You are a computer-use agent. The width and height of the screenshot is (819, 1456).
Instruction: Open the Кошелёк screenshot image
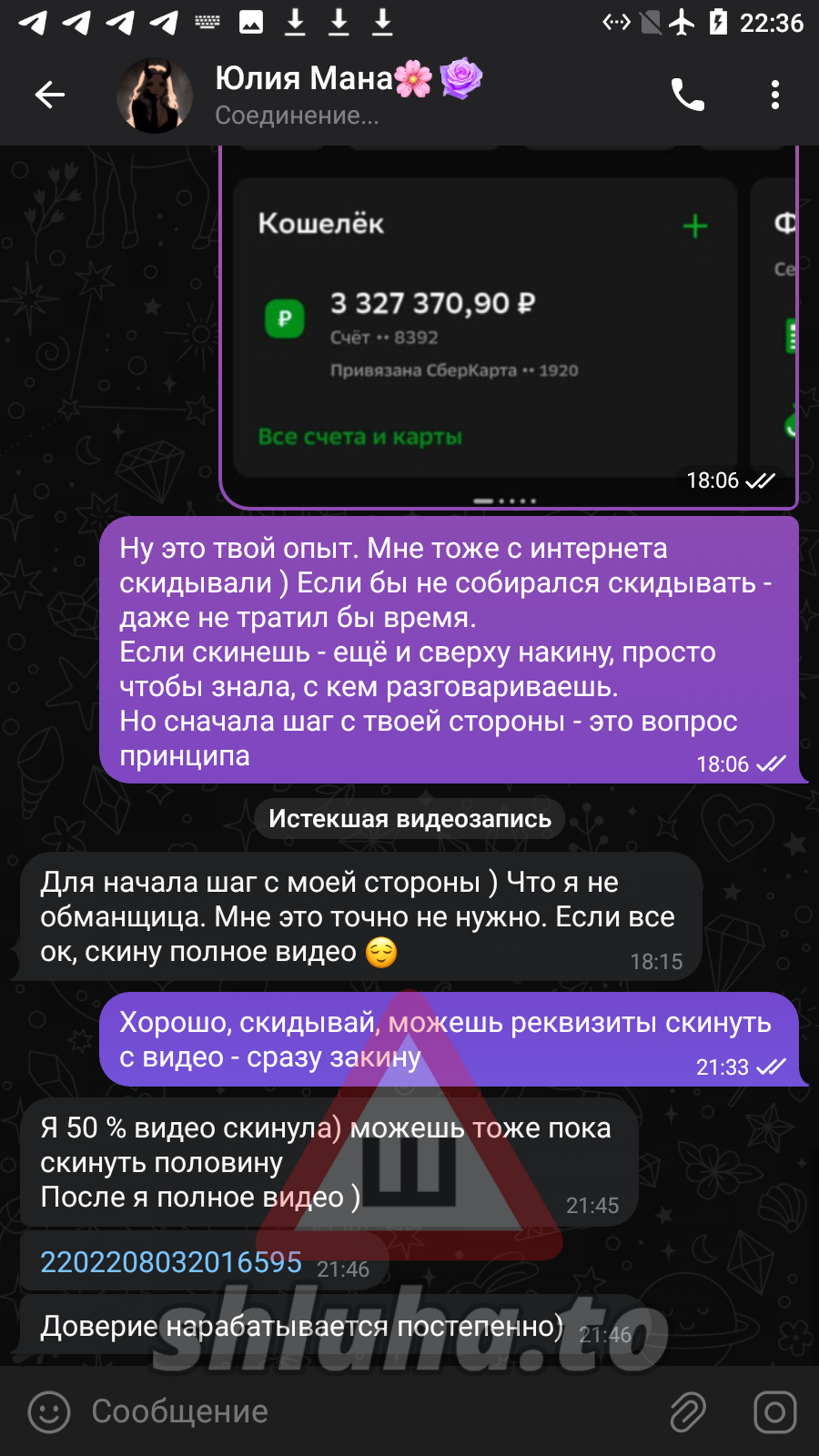[x=508, y=328]
